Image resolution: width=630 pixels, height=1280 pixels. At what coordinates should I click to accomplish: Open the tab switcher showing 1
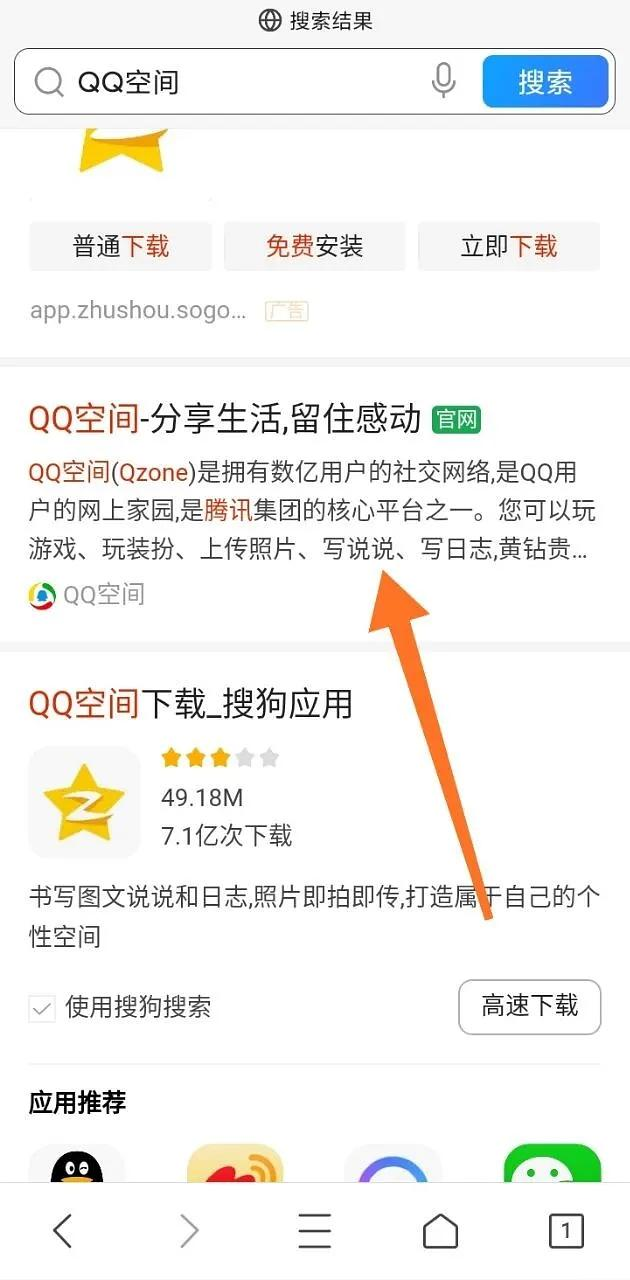pos(565,1231)
